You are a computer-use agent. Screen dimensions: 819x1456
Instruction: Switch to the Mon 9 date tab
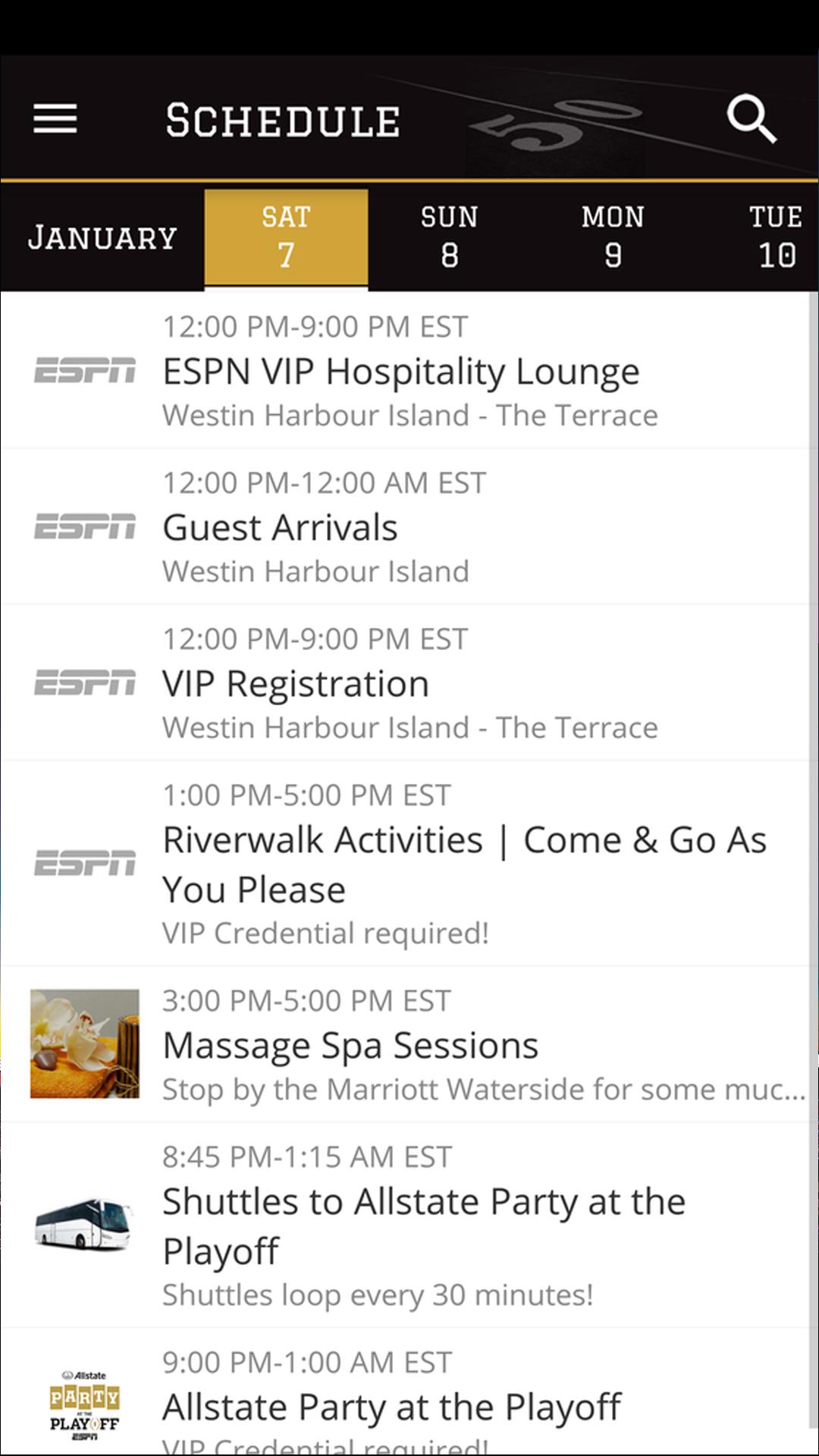pyautogui.click(x=613, y=237)
